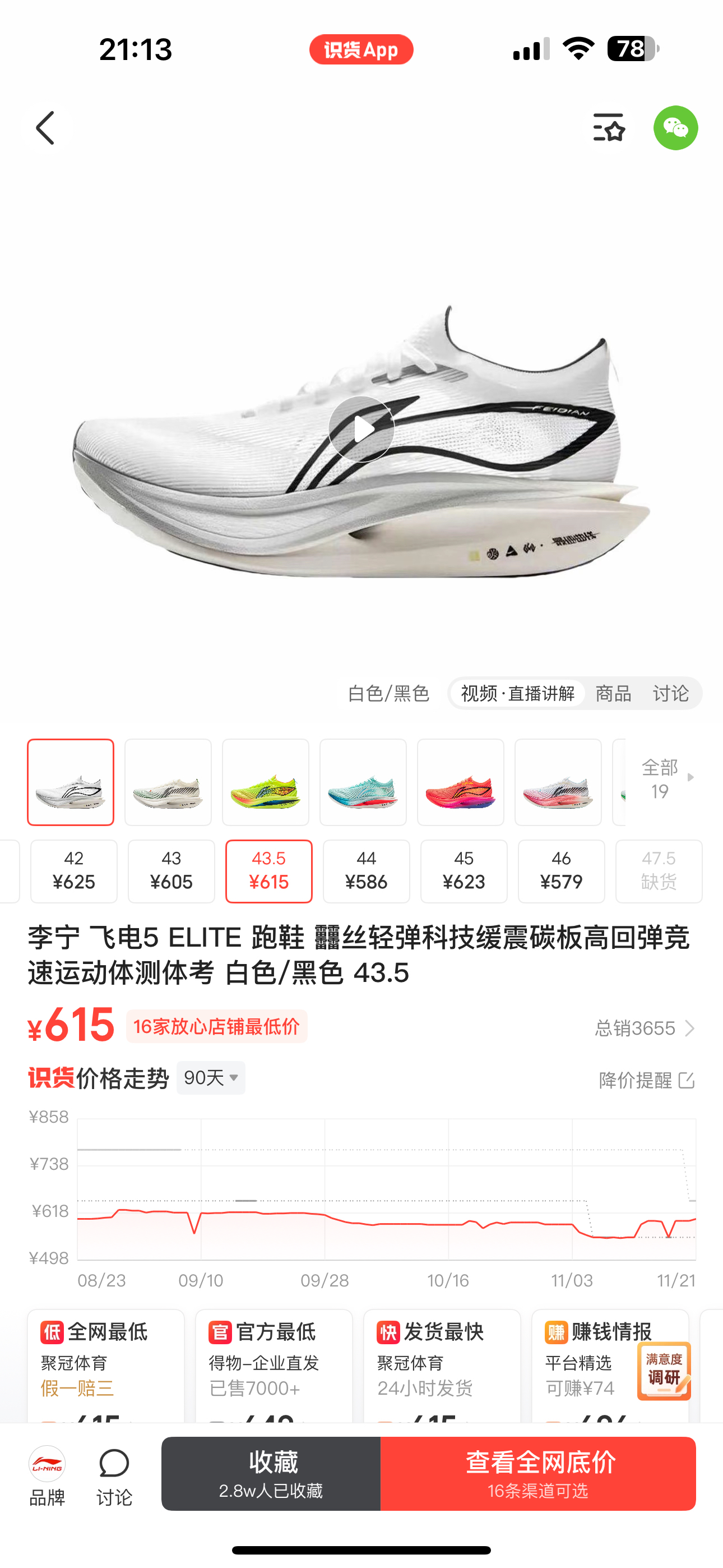Open the 90天 price trend dropdown

211,1078
